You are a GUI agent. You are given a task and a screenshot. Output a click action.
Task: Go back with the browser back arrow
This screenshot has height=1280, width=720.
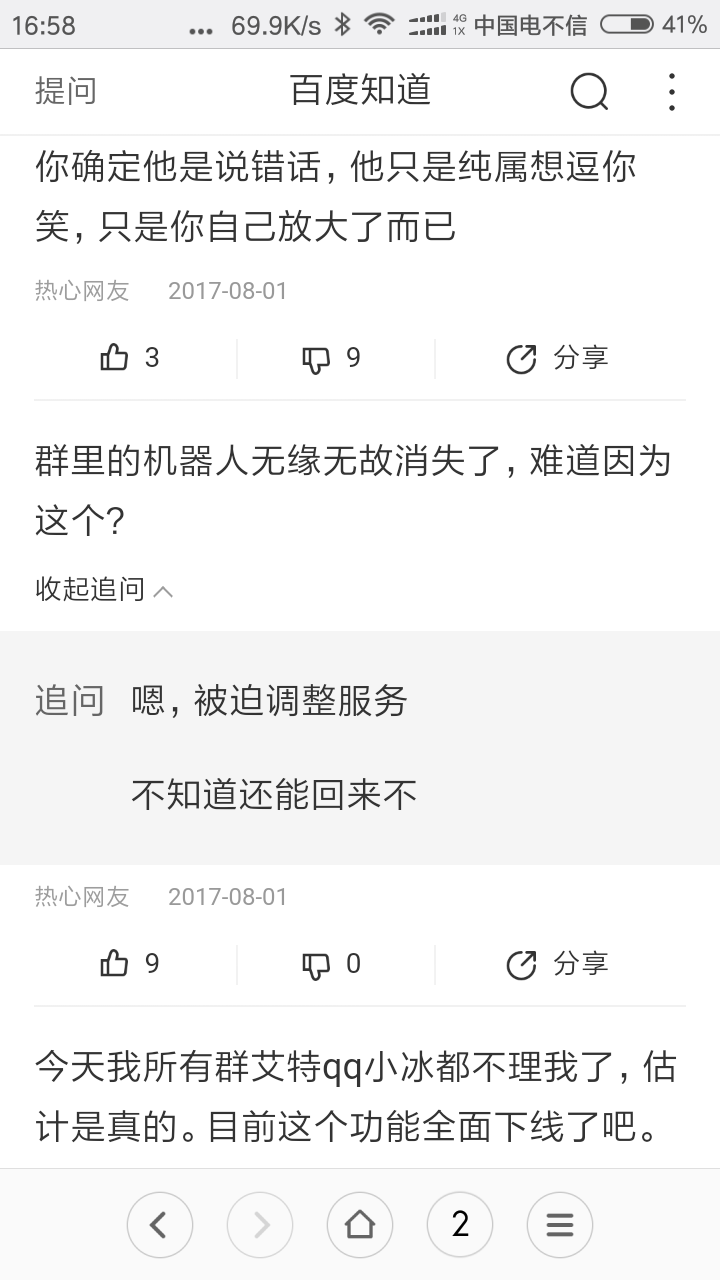[160, 1225]
